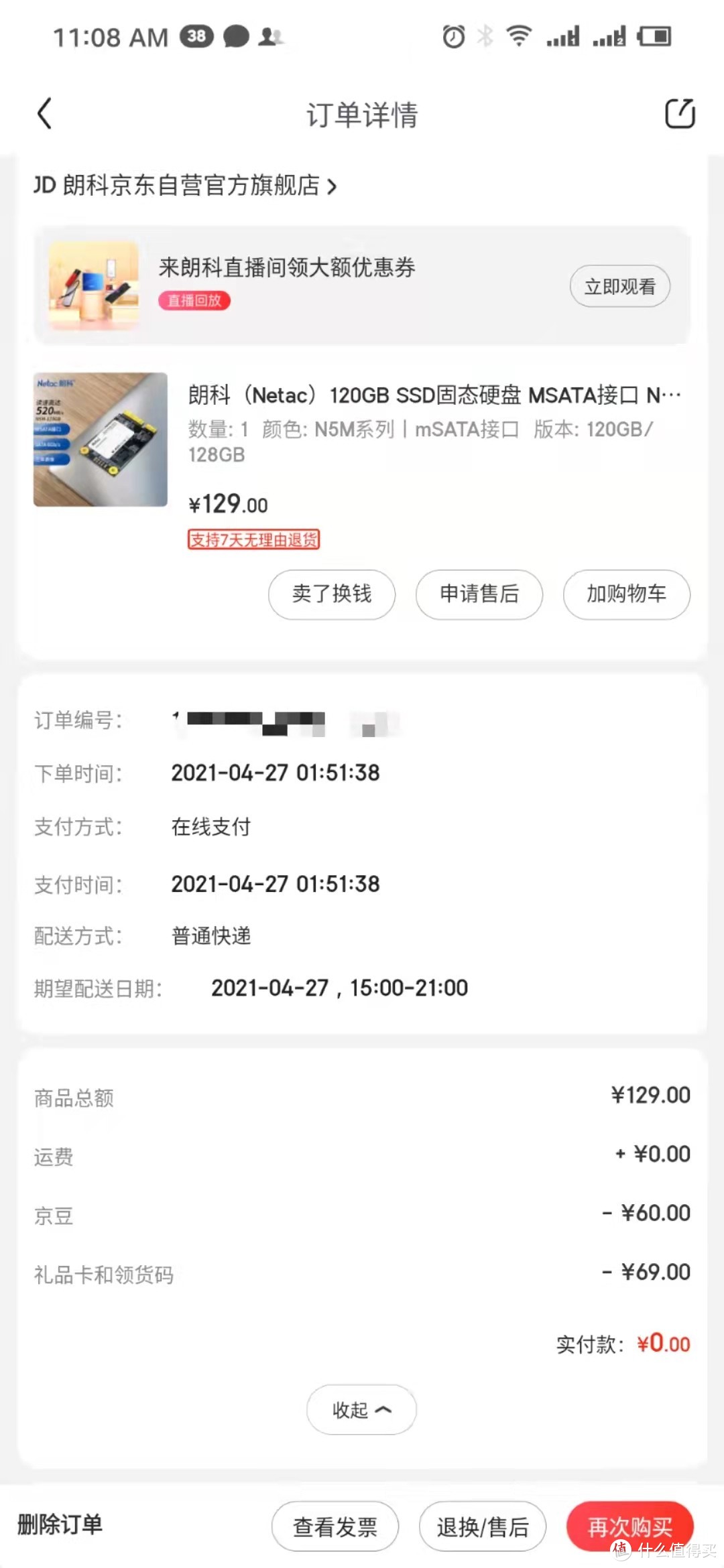Tap 立即观看 to watch the live replay
The image size is (724, 1568).
[x=619, y=285]
